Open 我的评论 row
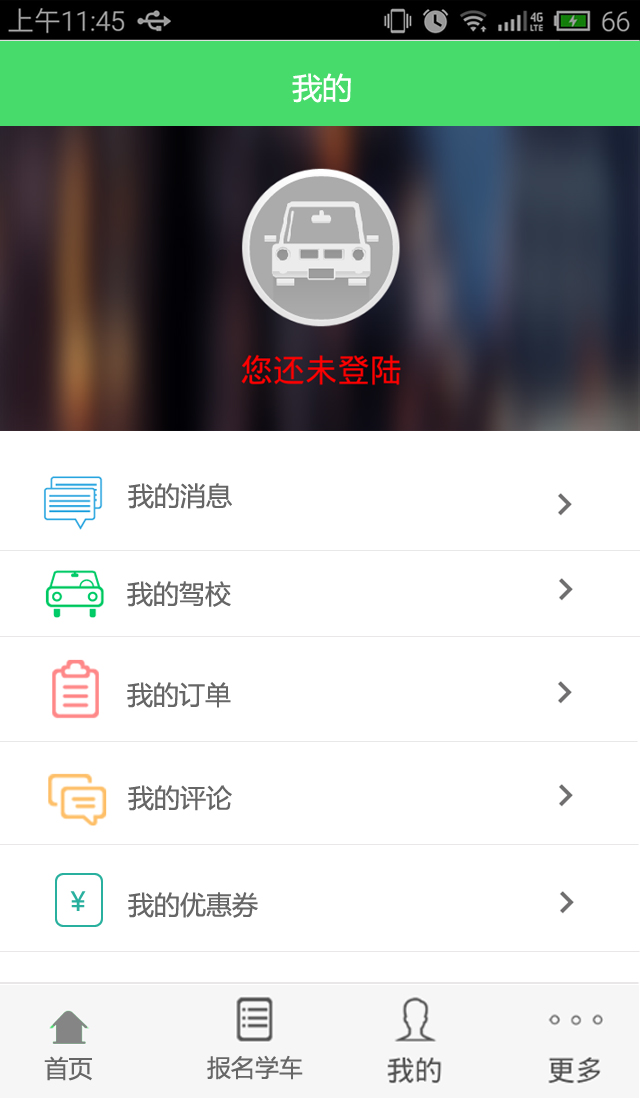The image size is (640, 1100). click(x=320, y=797)
